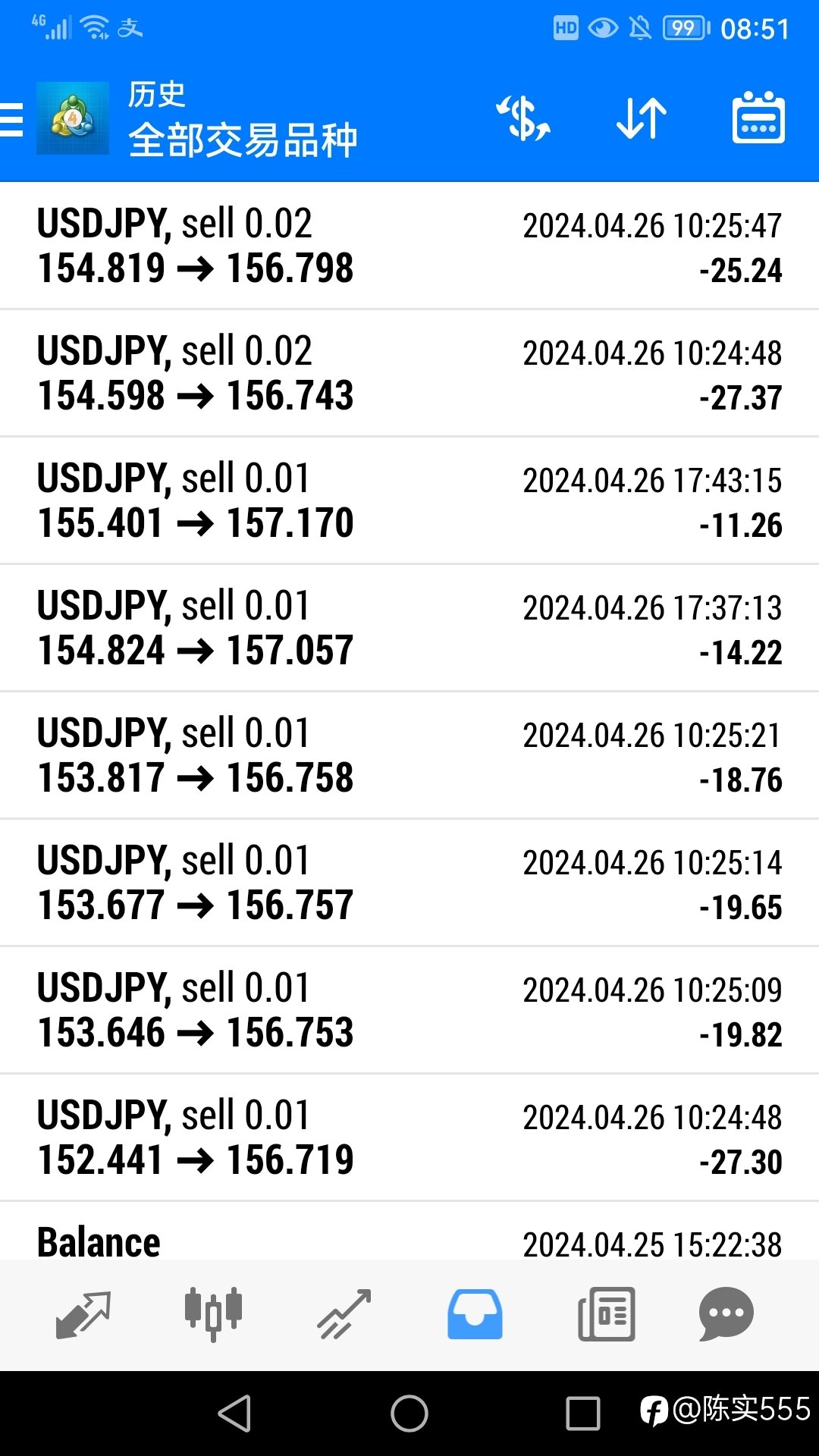Tap the system back button
Screen dimensions: 819x1456
[234, 1414]
